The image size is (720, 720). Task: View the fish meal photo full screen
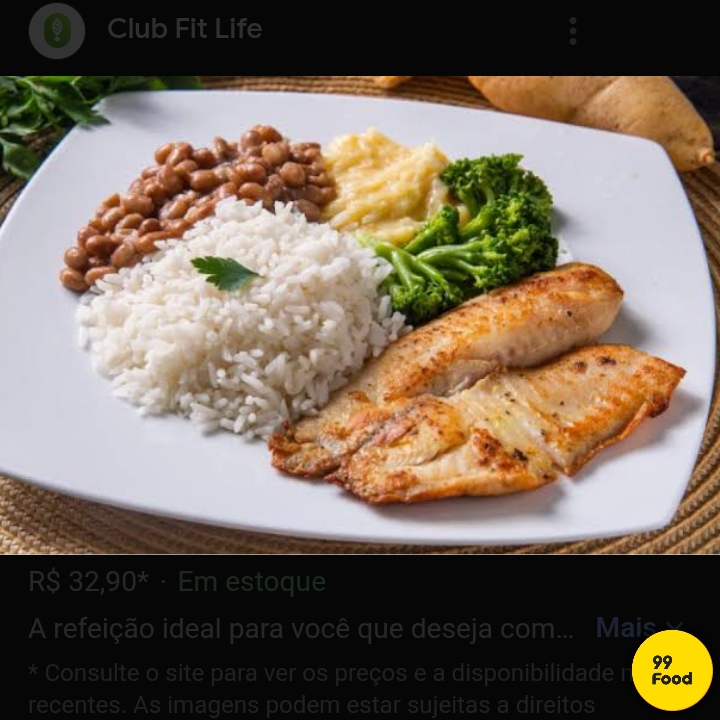pos(360,315)
